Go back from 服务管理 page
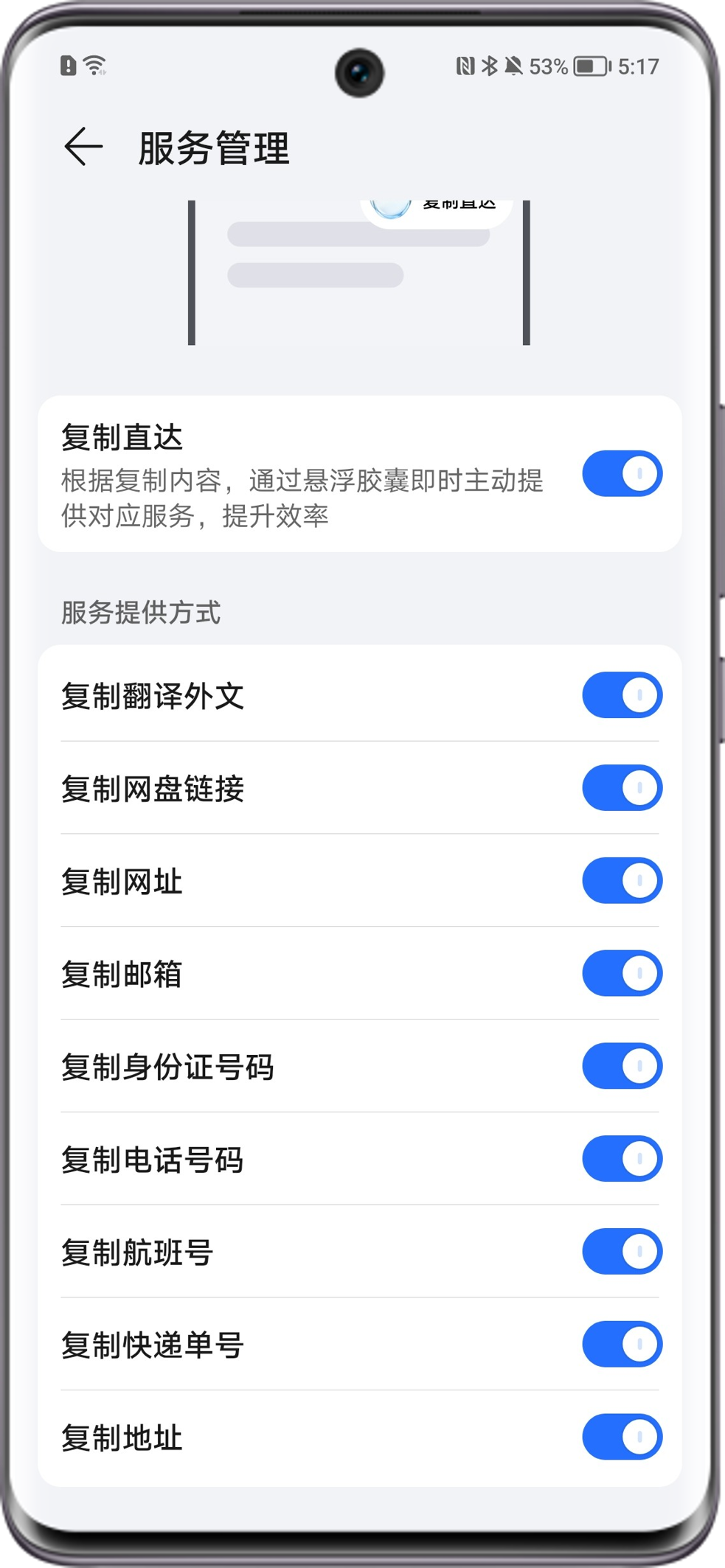Viewport: 725px width, 1568px height. (83, 147)
